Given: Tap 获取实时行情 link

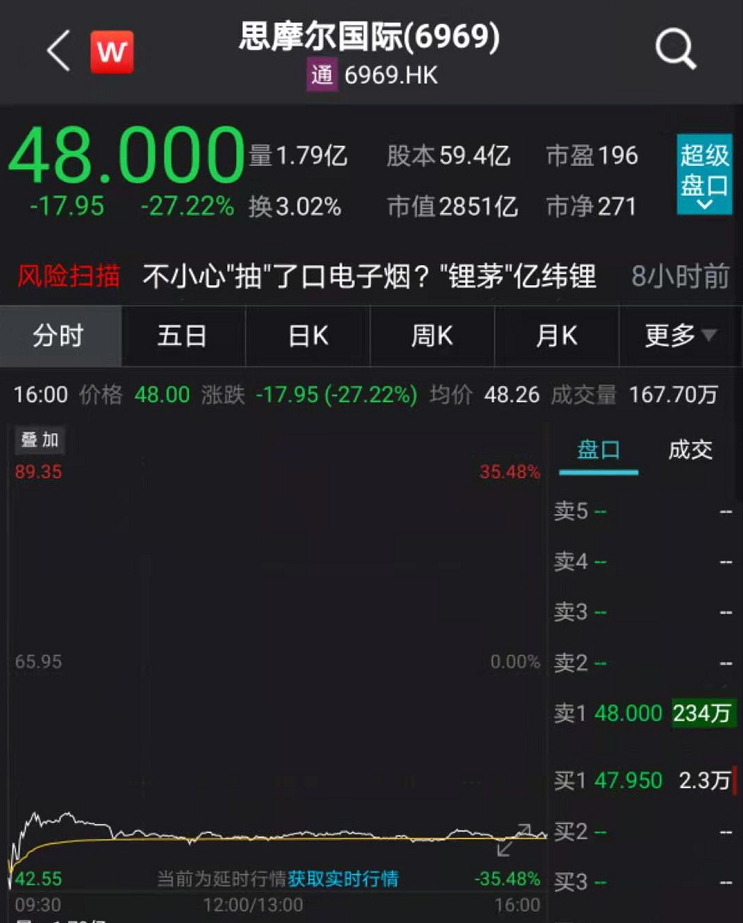Looking at the screenshot, I should pos(343,879).
